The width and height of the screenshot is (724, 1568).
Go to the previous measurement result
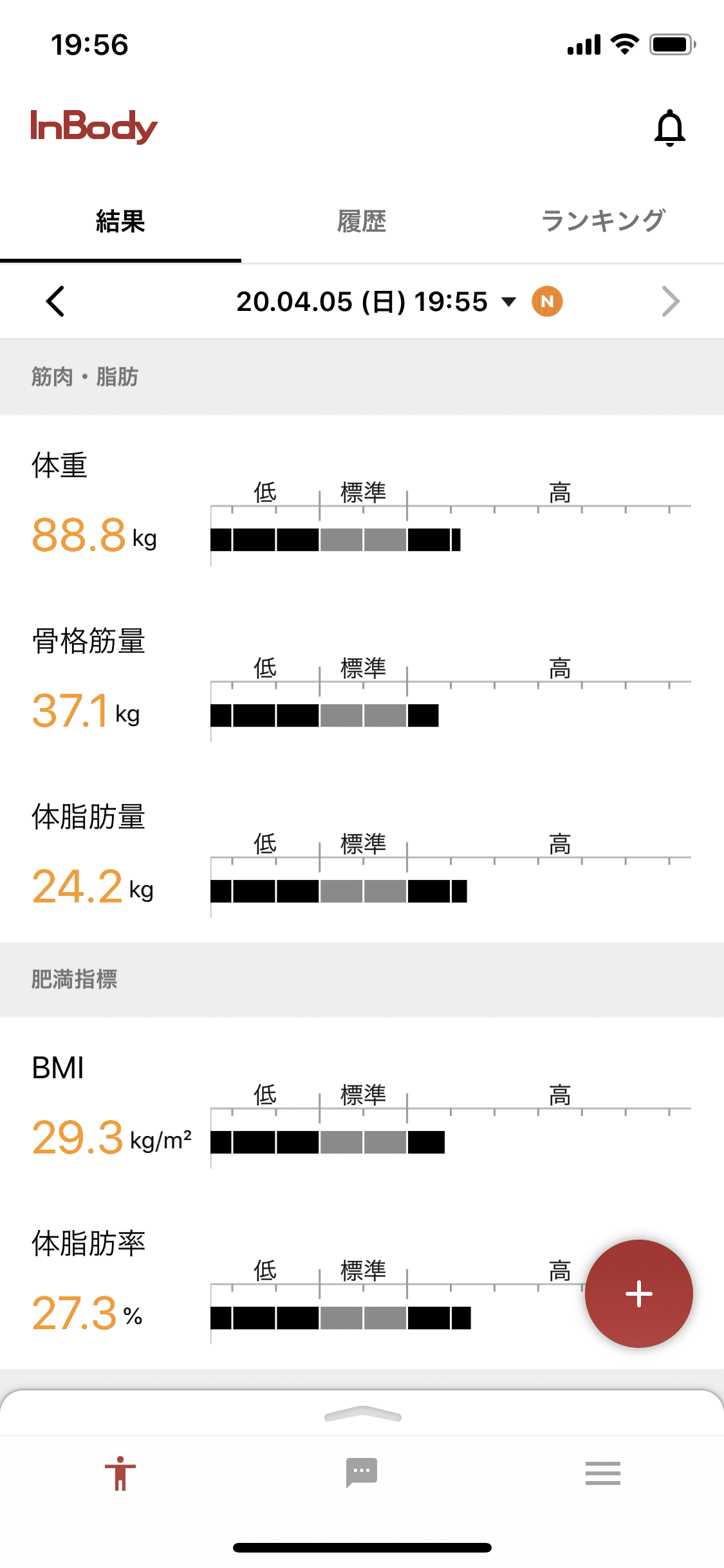click(55, 301)
